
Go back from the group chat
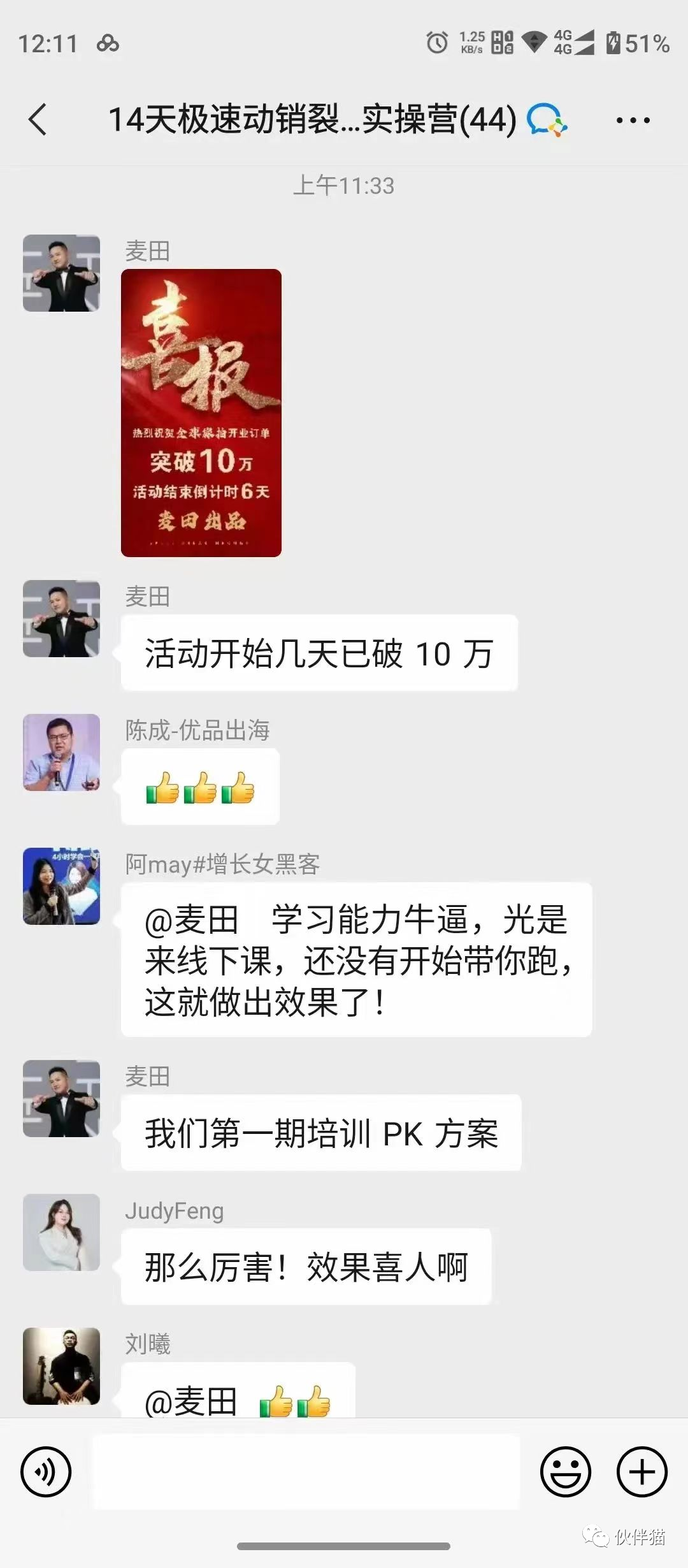pyautogui.click(x=38, y=119)
